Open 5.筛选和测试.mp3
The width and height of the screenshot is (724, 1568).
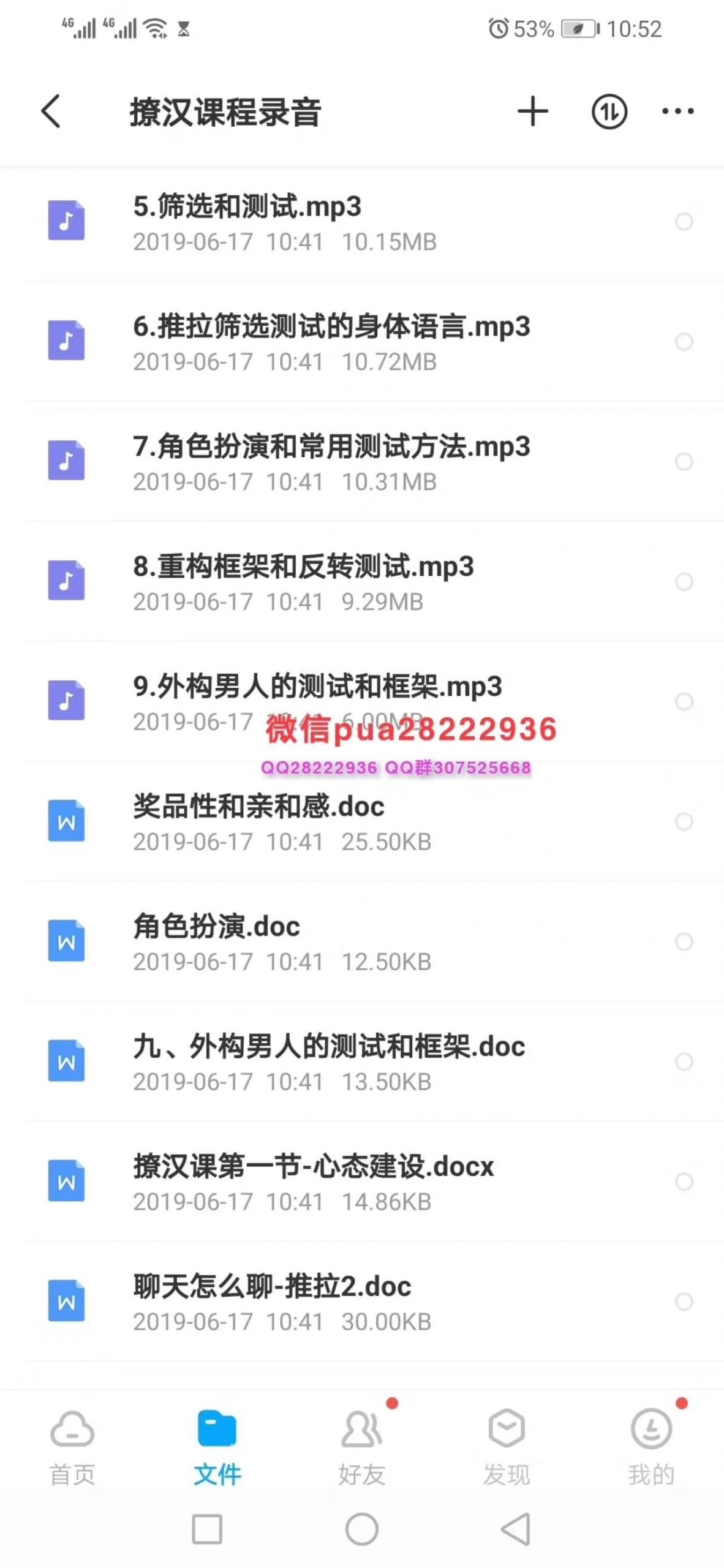point(362,222)
